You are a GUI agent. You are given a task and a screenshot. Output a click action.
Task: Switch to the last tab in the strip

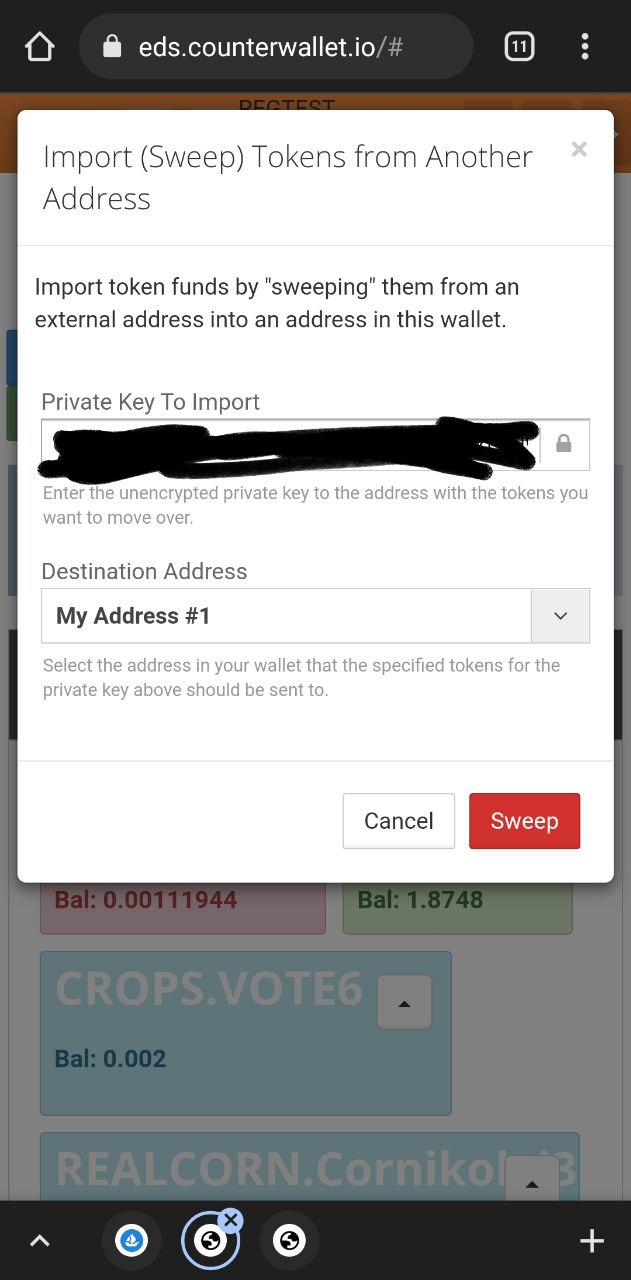point(290,1241)
